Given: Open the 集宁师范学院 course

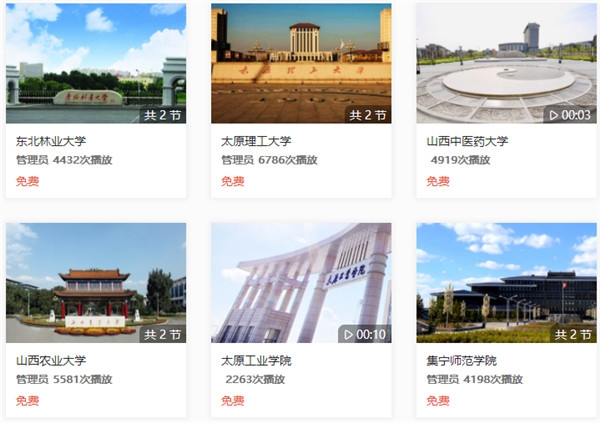Looking at the screenshot, I should point(506,284).
